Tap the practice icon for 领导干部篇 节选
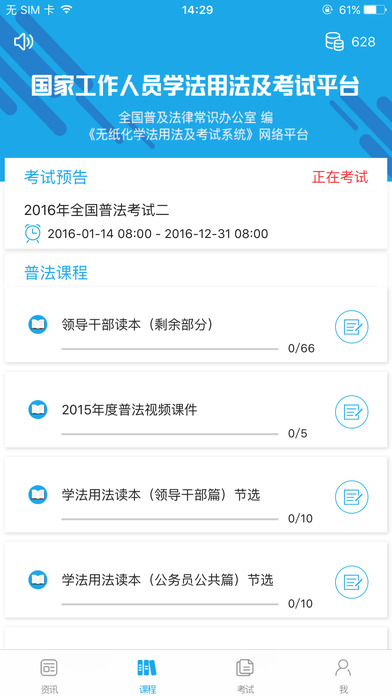Viewport: 392px width, 696px height. pos(352,497)
